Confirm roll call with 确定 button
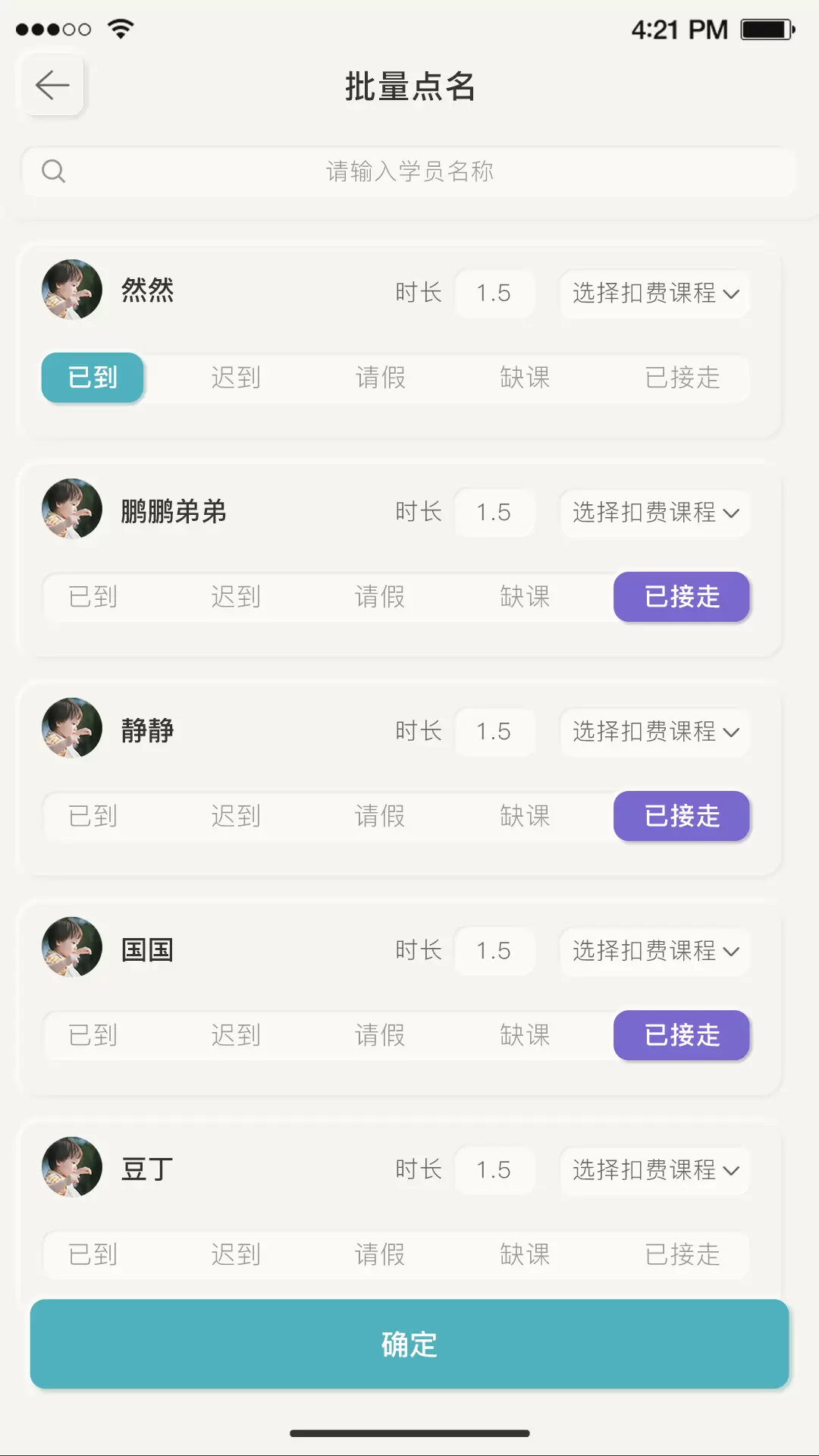The height and width of the screenshot is (1456, 819). (409, 1344)
